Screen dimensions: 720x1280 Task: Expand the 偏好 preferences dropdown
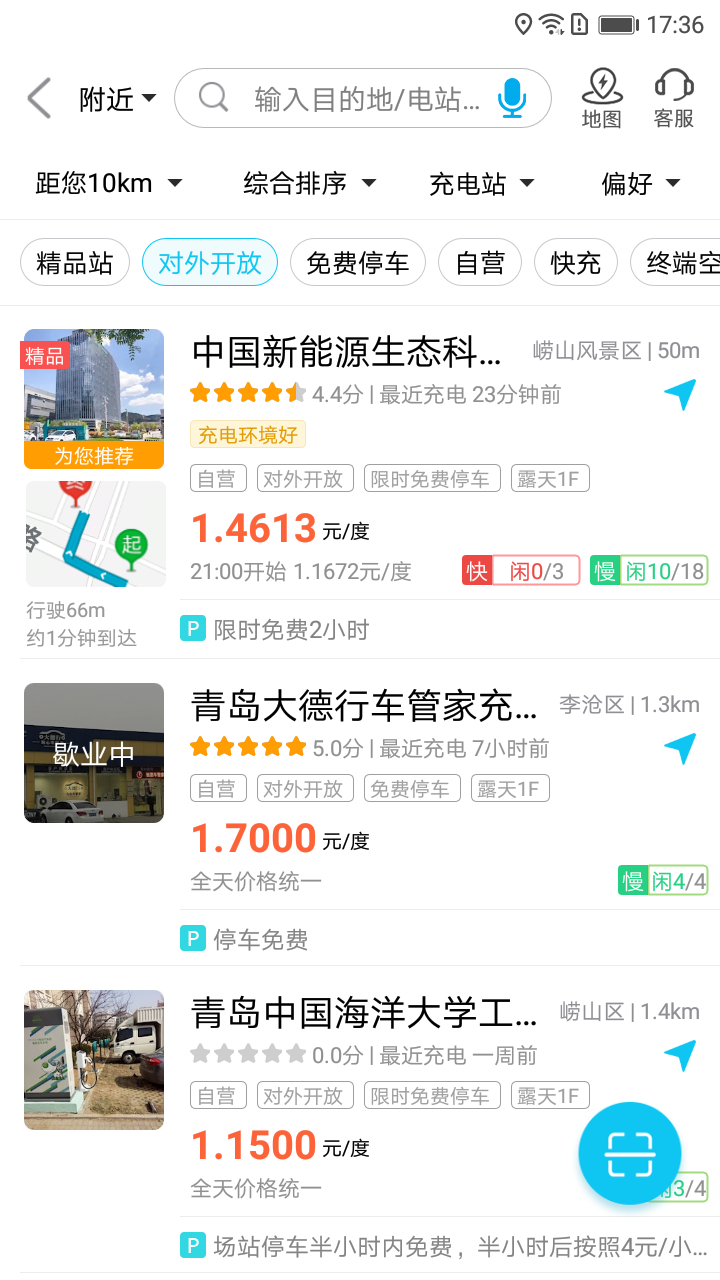(641, 183)
